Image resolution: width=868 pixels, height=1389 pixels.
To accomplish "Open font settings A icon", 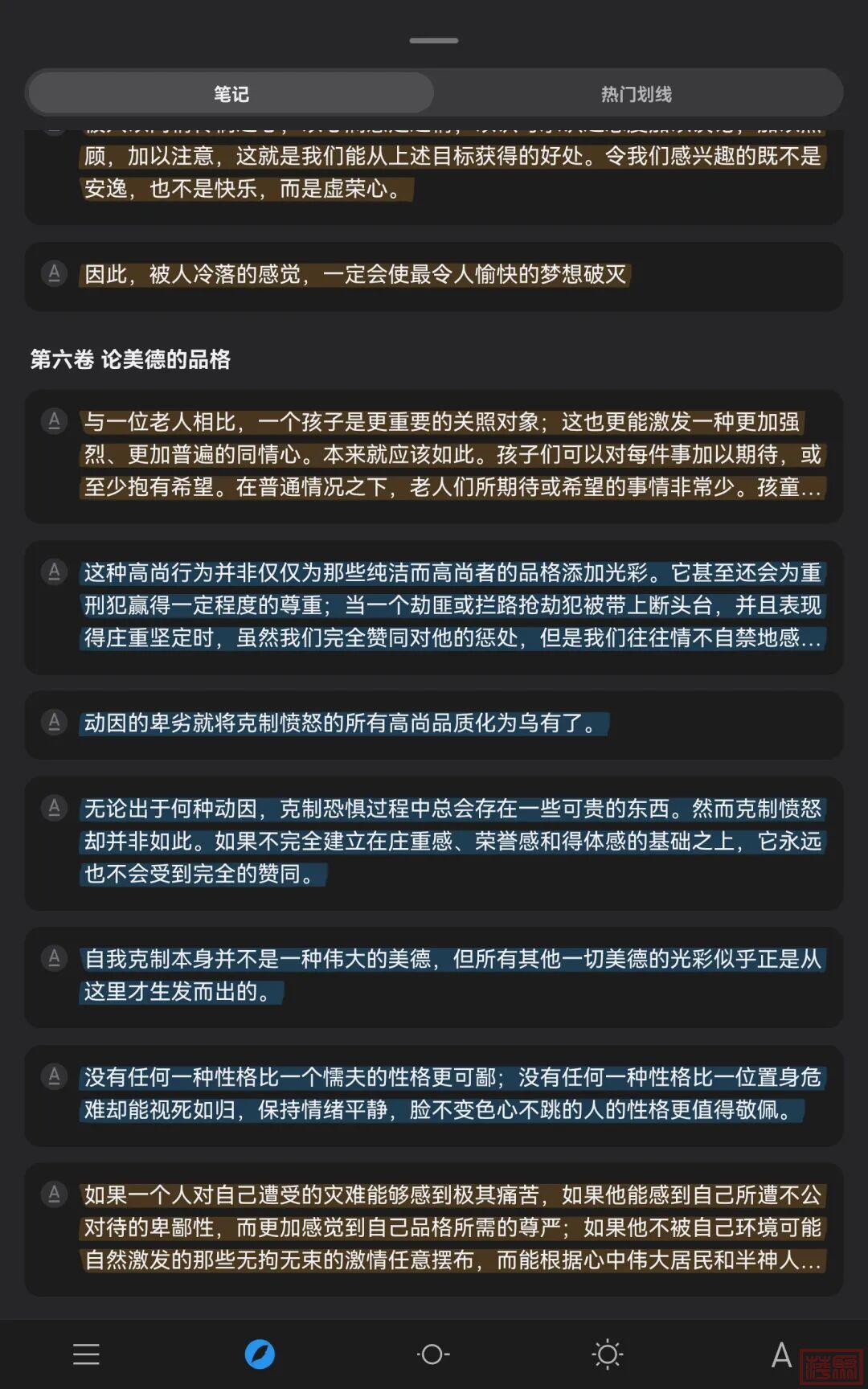I will (780, 1354).
